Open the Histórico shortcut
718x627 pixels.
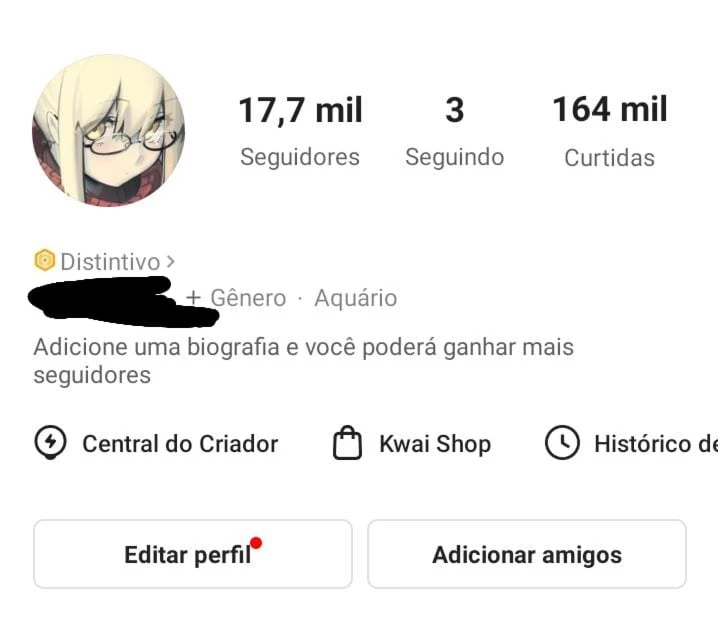coord(632,443)
